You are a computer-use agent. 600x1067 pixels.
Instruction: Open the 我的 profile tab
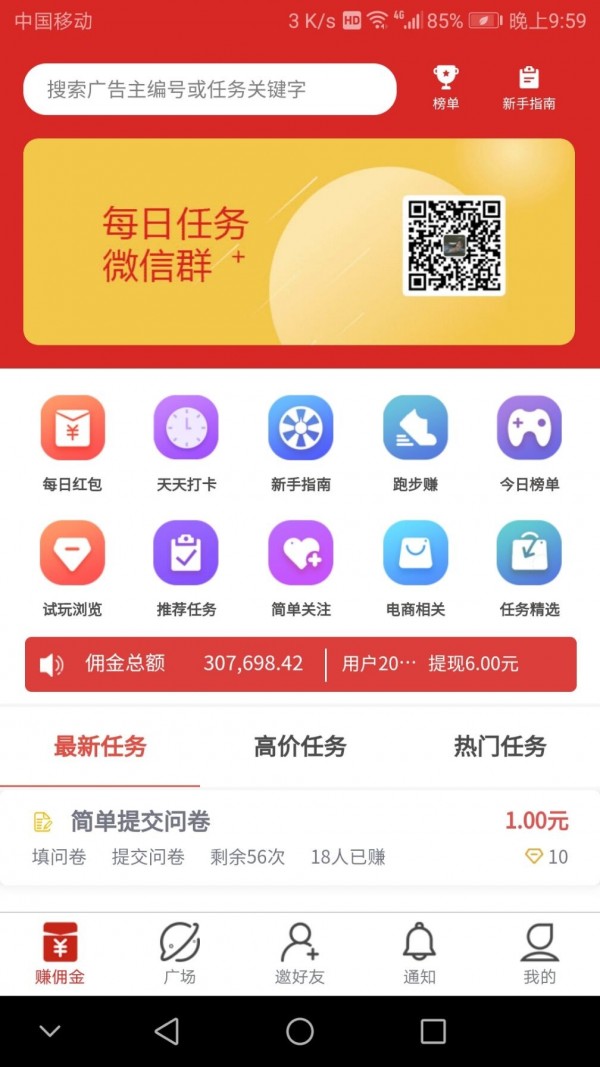click(x=539, y=954)
